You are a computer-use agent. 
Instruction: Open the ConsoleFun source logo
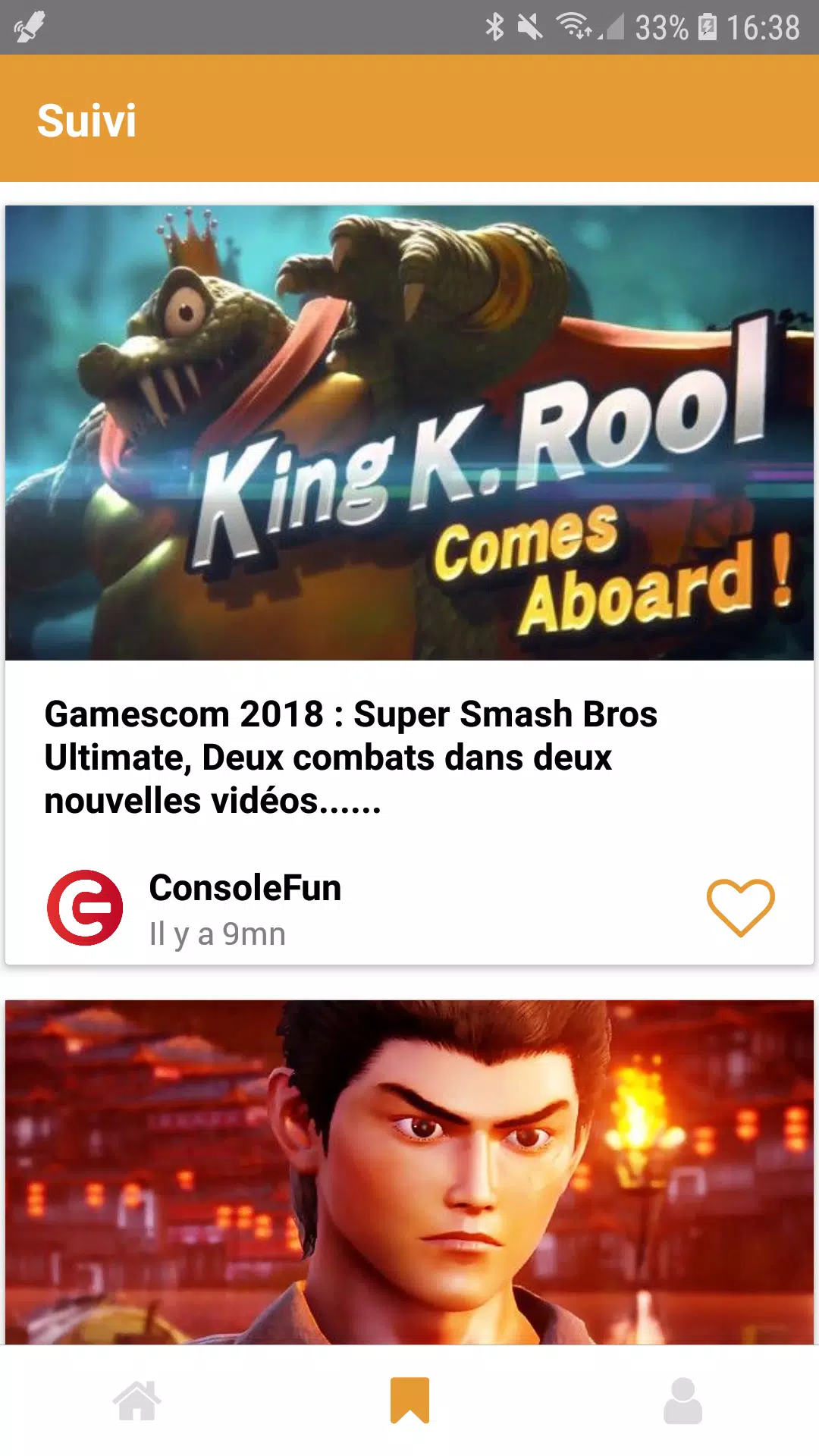coord(85,908)
